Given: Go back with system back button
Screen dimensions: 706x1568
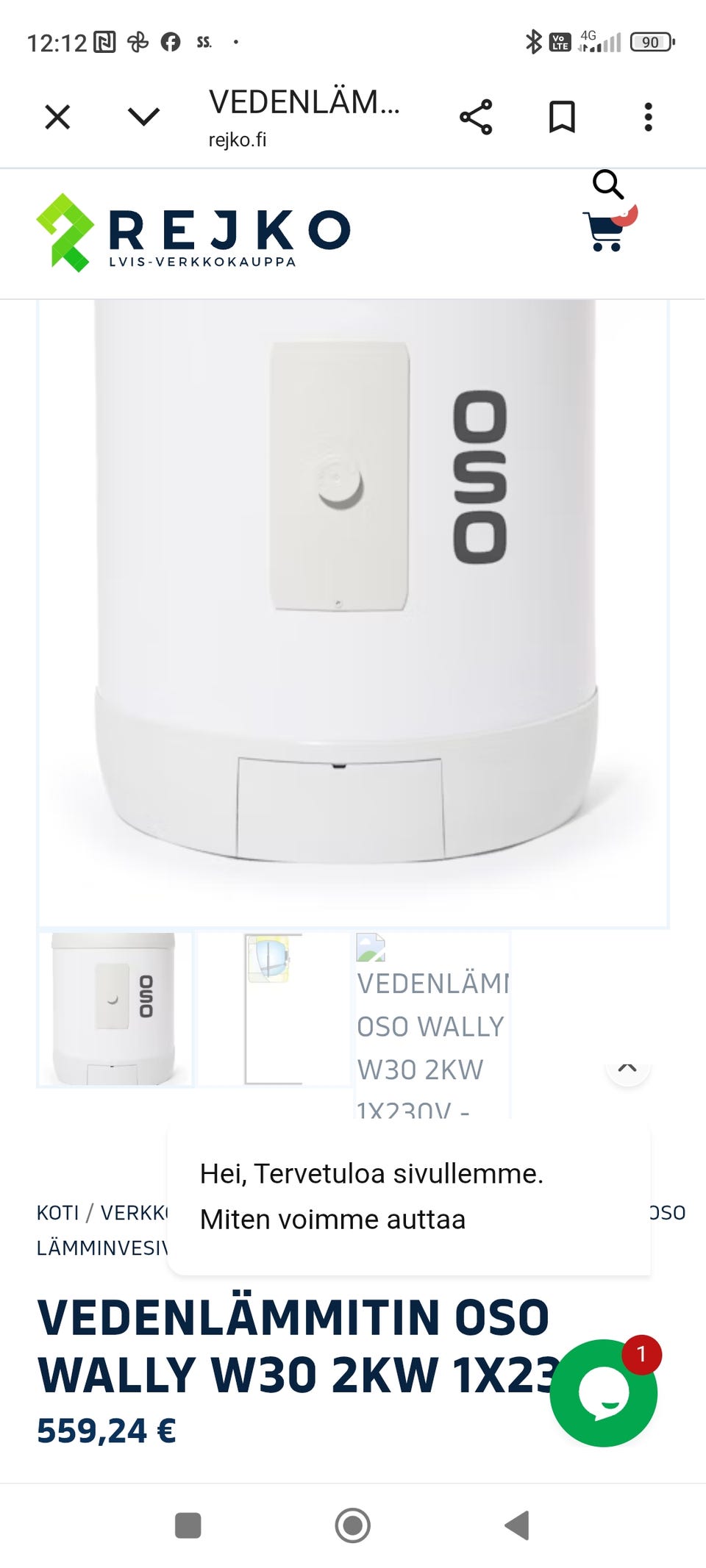Looking at the screenshot, I should 517,1525.
